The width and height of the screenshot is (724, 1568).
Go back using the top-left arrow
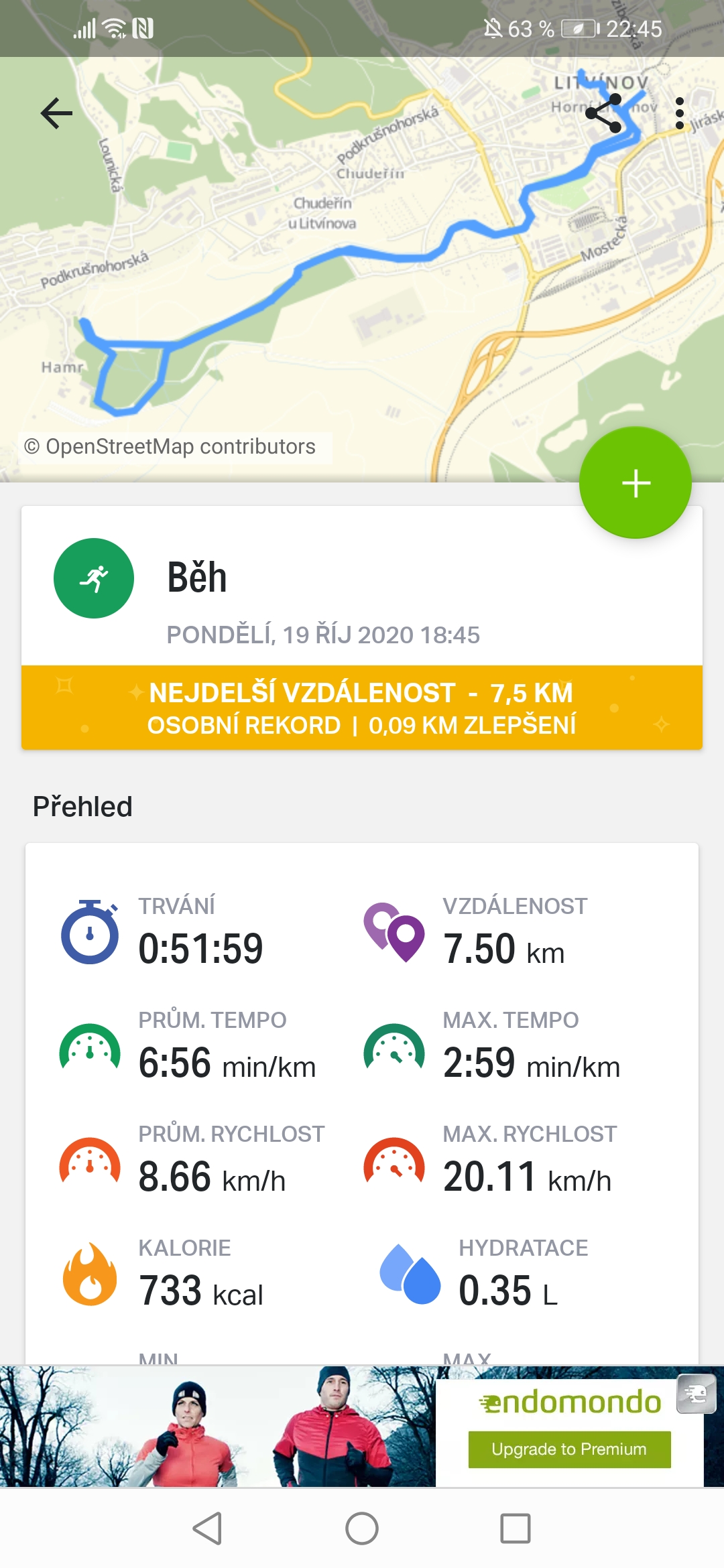tap(56, 113)
